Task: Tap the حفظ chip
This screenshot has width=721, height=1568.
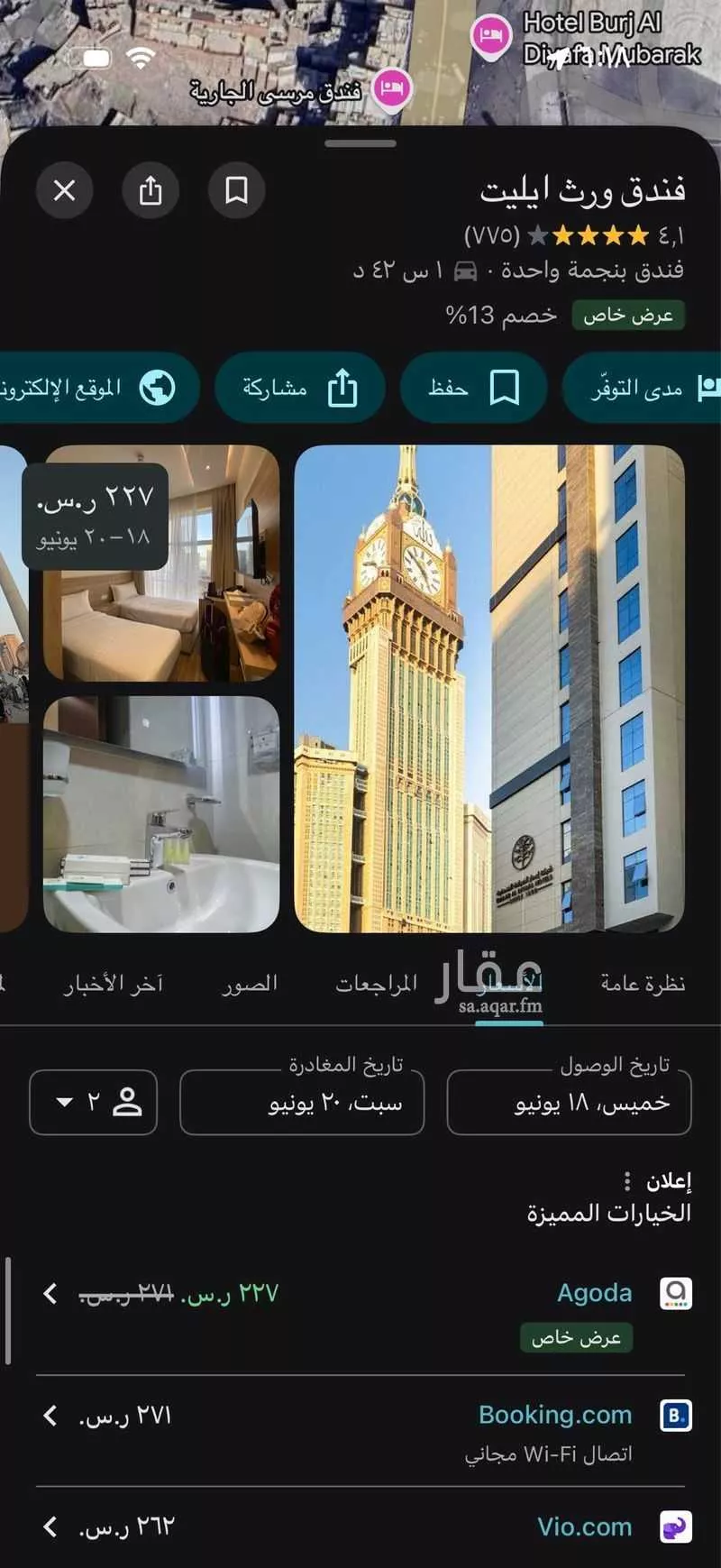Action: pos(473,389)
